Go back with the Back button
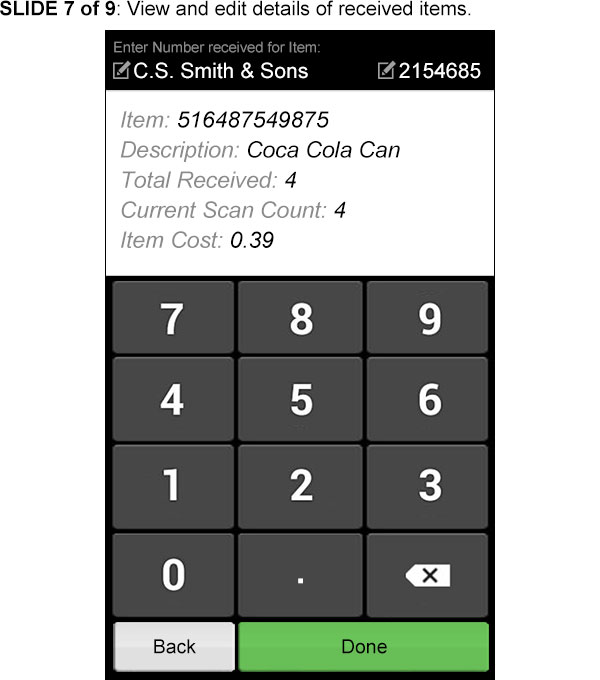600x680 pixels. click(174, 646)
